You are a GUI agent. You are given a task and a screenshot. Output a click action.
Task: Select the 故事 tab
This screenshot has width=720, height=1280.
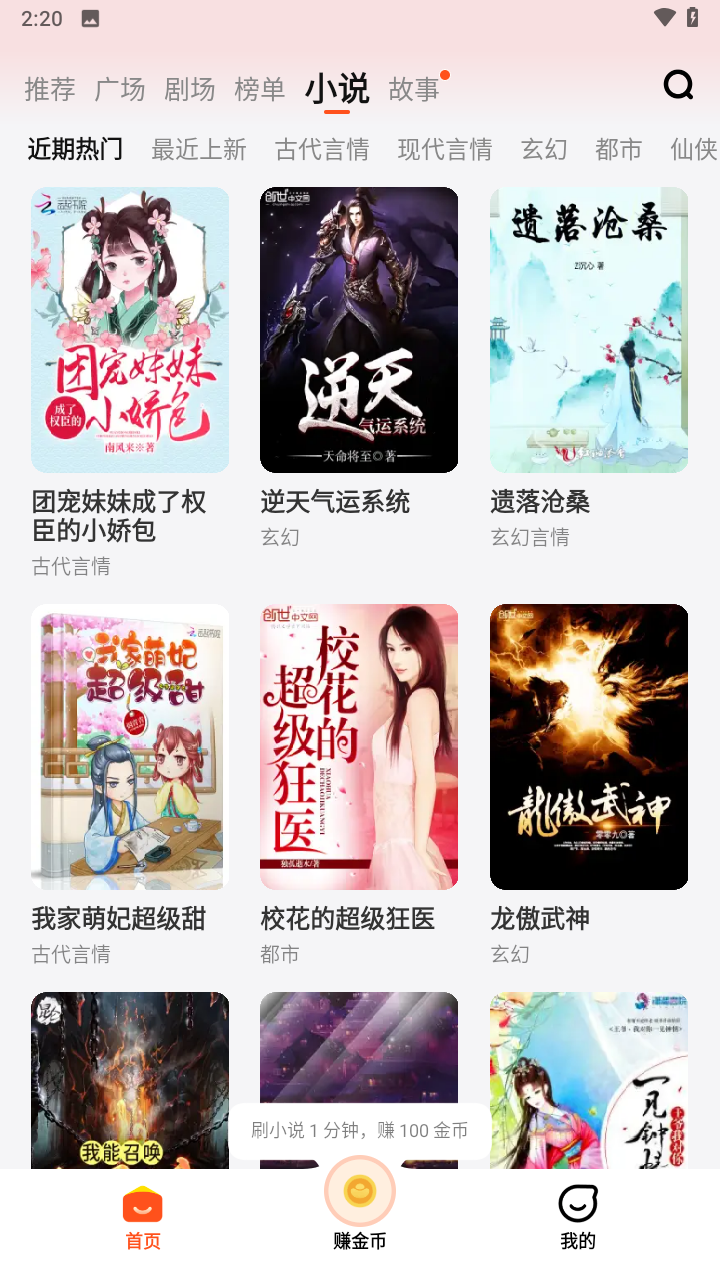[x=414, y=89]
